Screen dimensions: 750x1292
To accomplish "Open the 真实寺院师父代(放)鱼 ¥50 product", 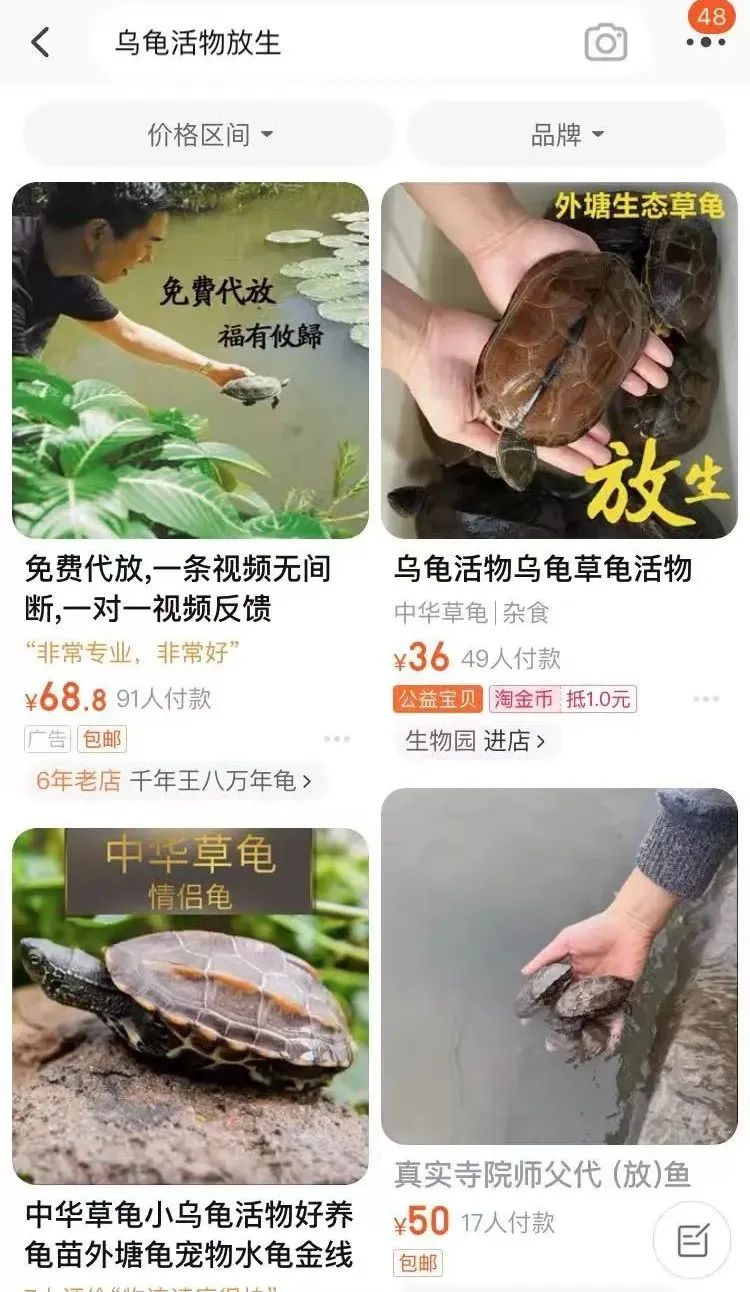I will tap(559, 965).
